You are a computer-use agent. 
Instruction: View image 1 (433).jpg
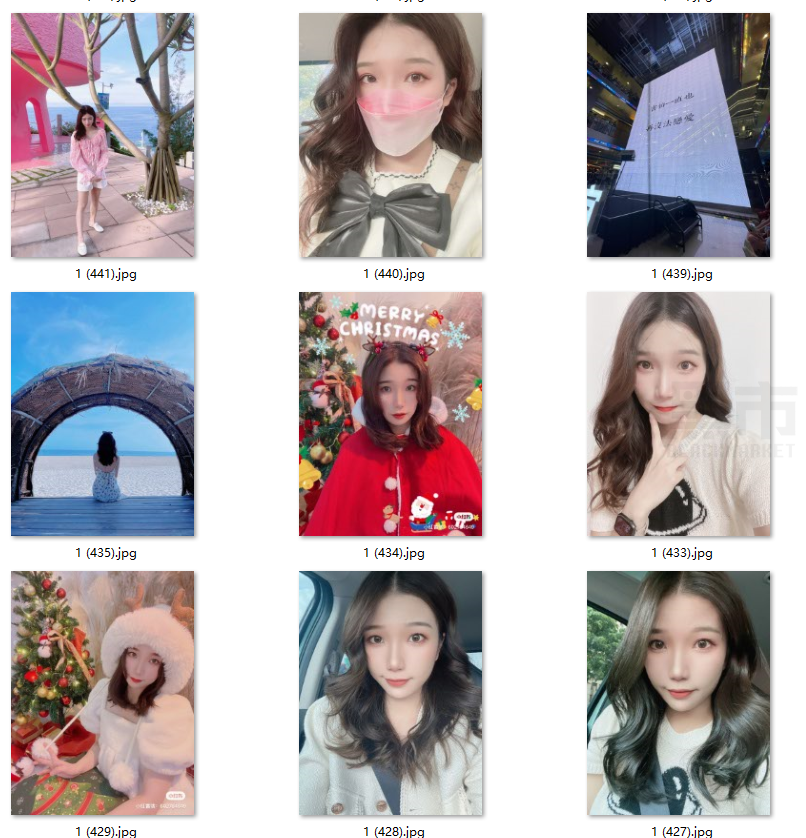[x=678, y=414]
